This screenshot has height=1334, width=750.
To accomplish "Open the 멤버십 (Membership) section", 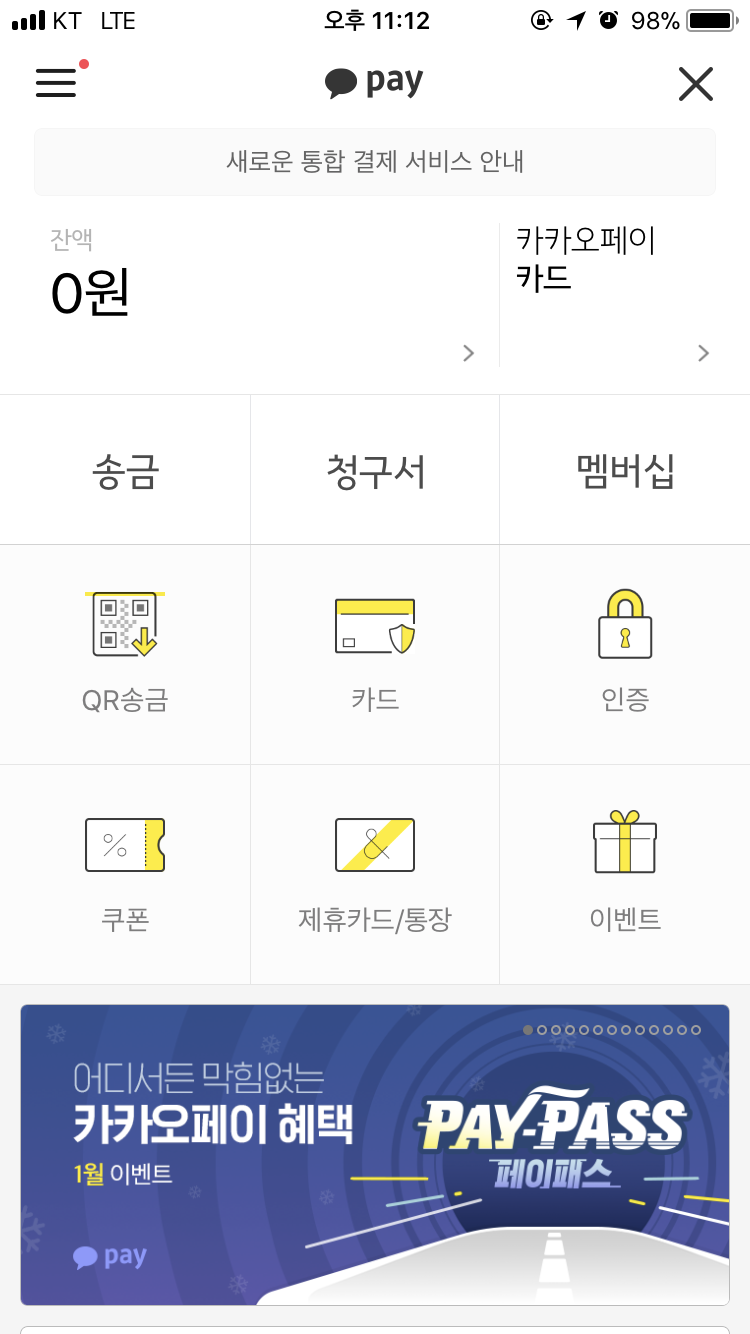I will (624, 469).
